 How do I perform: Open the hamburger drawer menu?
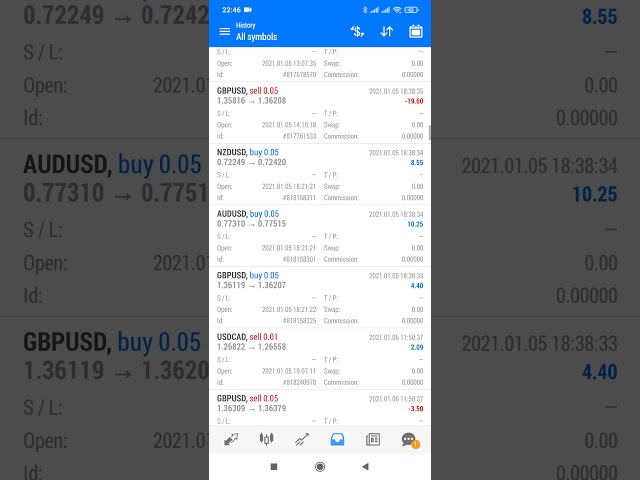point(224,31)
